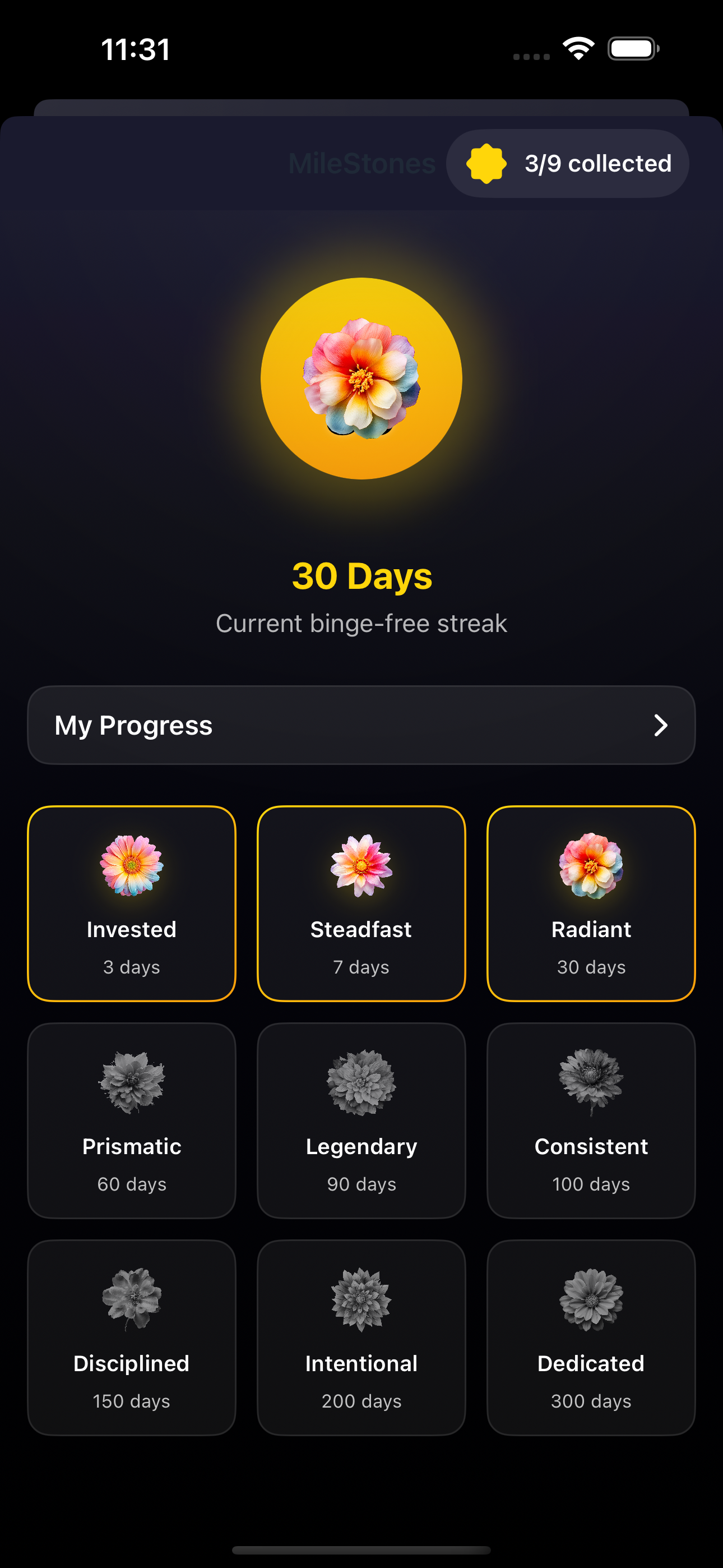
Task: Tap the Intentional flower icon
Action: coord(361,1303)
